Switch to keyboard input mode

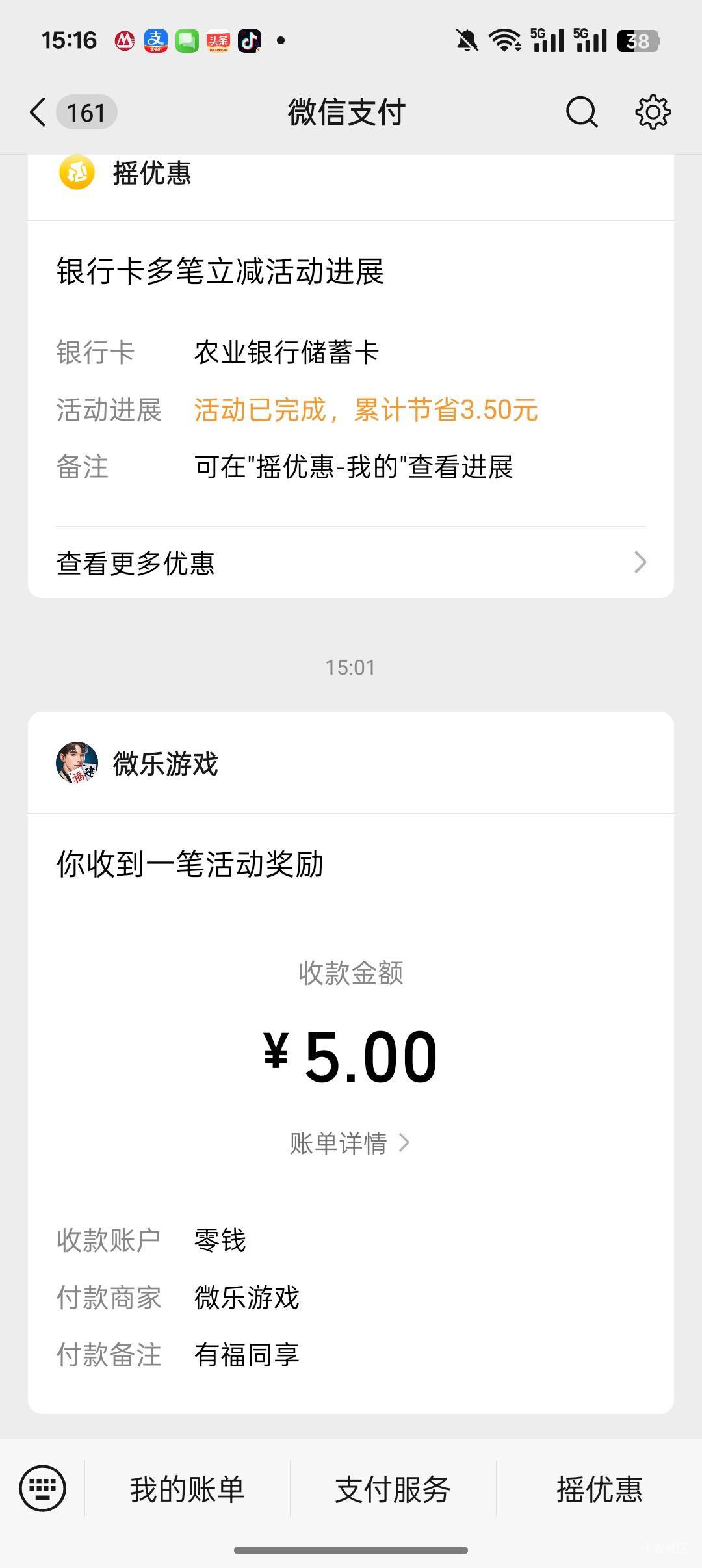43,1488
